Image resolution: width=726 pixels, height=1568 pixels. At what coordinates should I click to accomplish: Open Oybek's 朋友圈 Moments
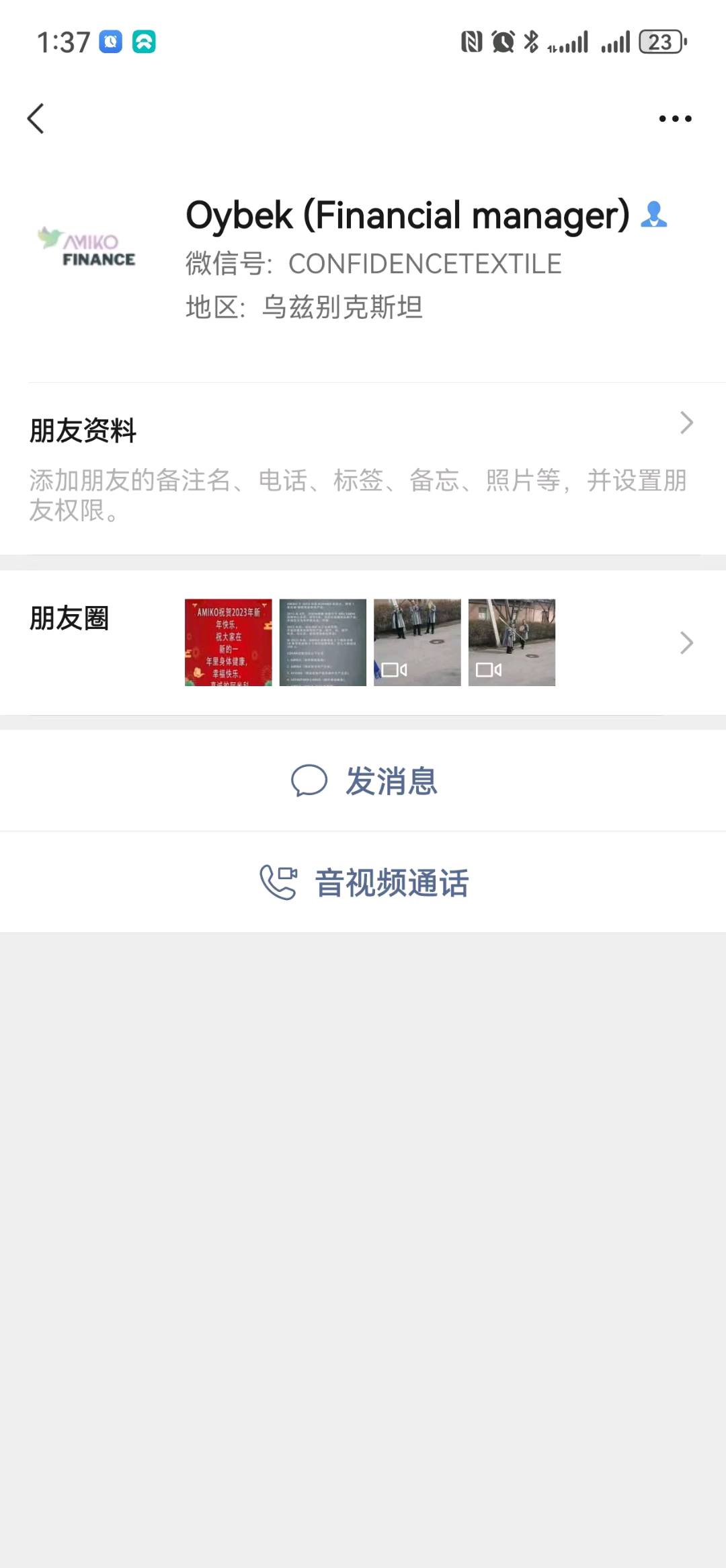tap(363, 642)
